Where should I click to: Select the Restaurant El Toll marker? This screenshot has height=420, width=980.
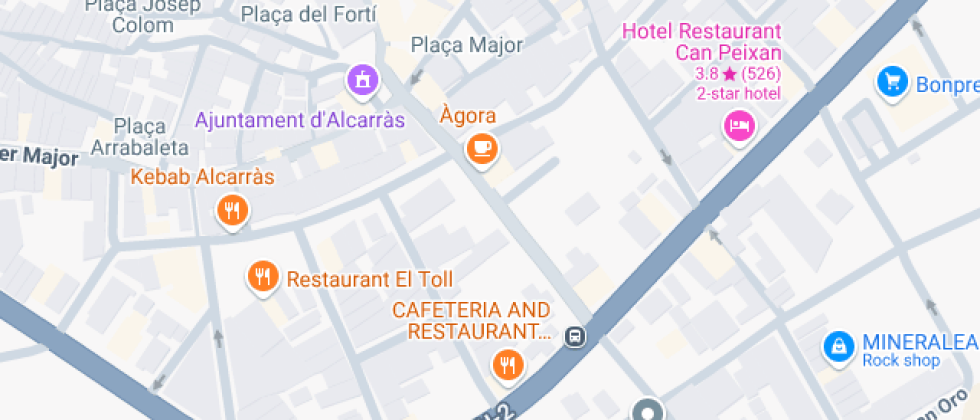[x=263, y=277]
